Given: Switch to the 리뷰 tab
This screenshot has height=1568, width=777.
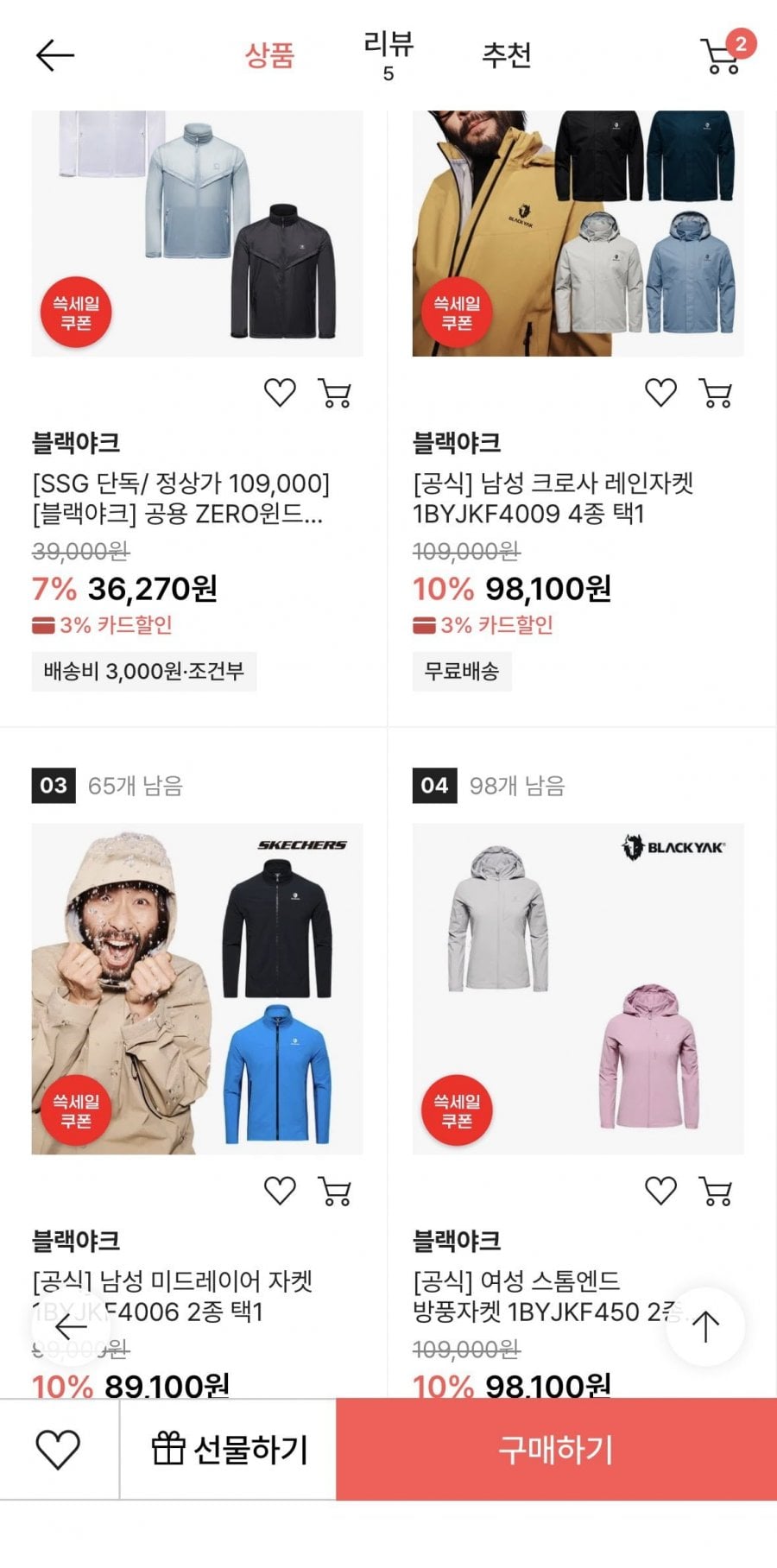Looking at the screenshot, I should click(x=388, y=54).
